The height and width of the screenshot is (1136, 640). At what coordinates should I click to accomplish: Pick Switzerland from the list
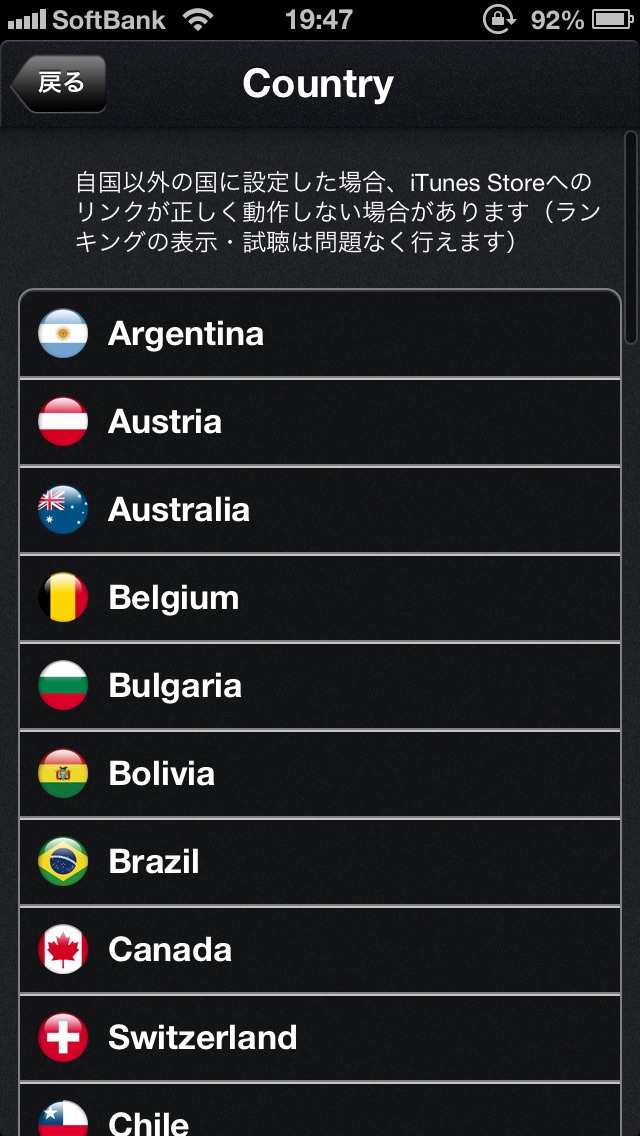[320, 1038]
